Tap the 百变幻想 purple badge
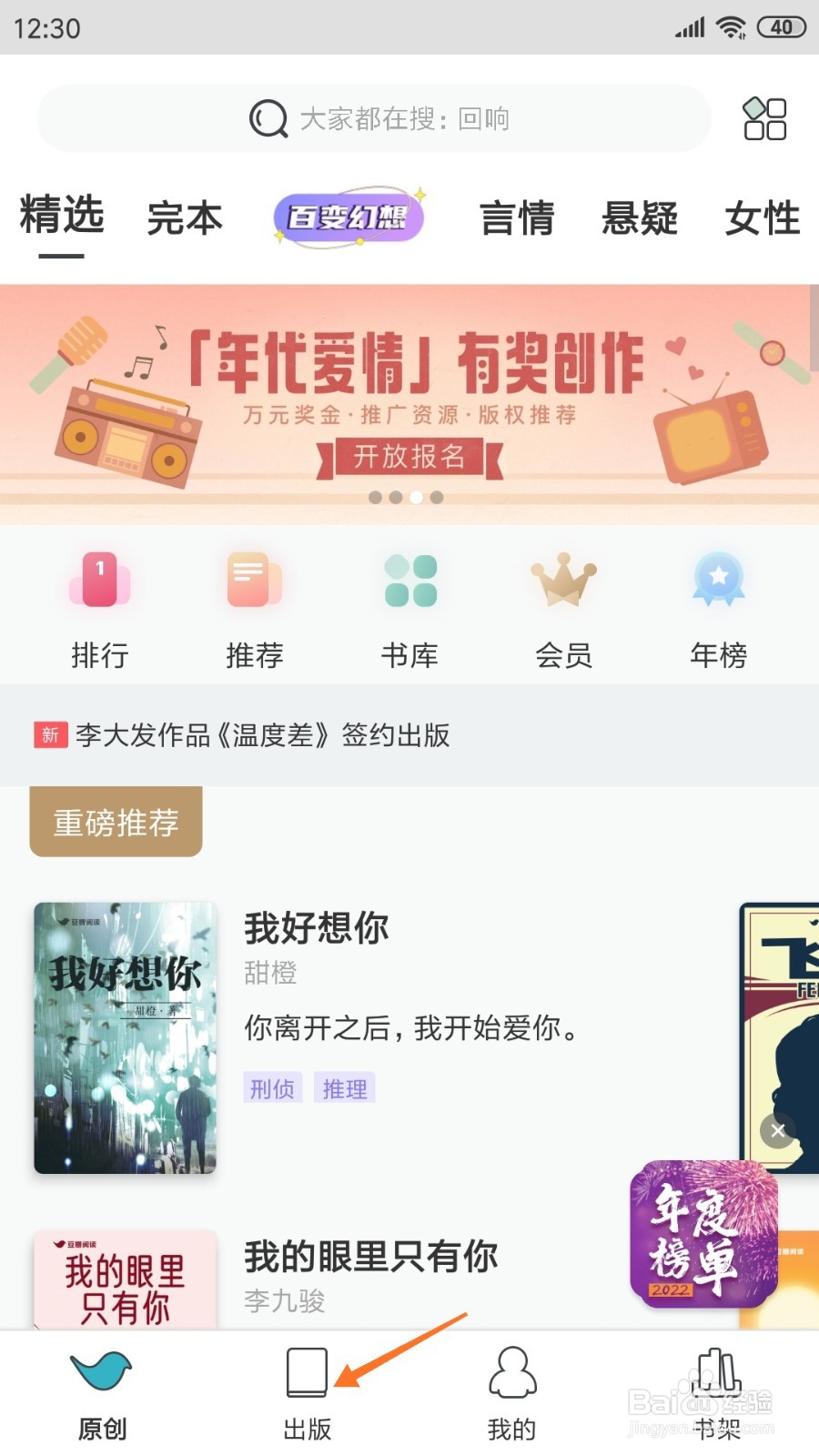Screen dimensions: 819x1456 pos(349,217)
